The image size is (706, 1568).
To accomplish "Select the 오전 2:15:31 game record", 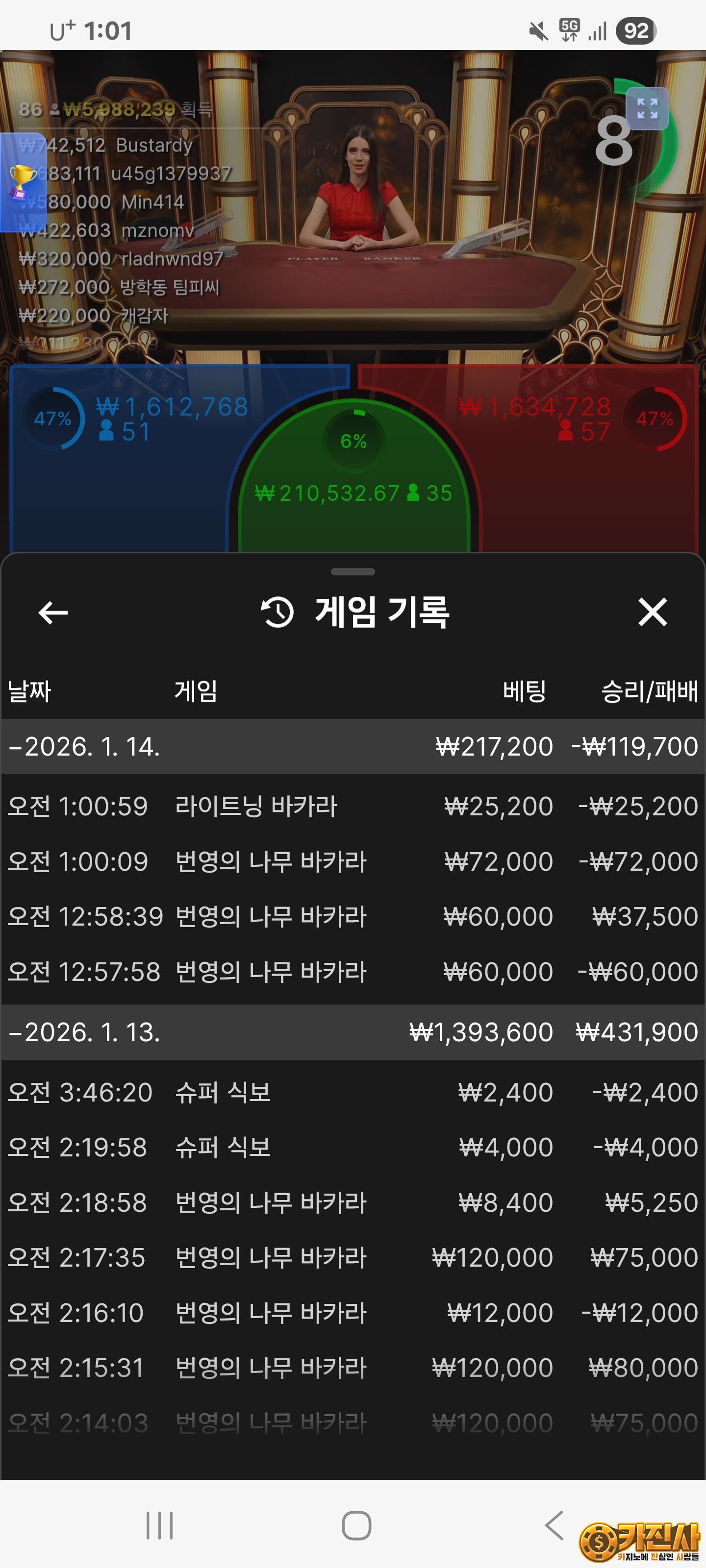I will [x=353, y=1368].
